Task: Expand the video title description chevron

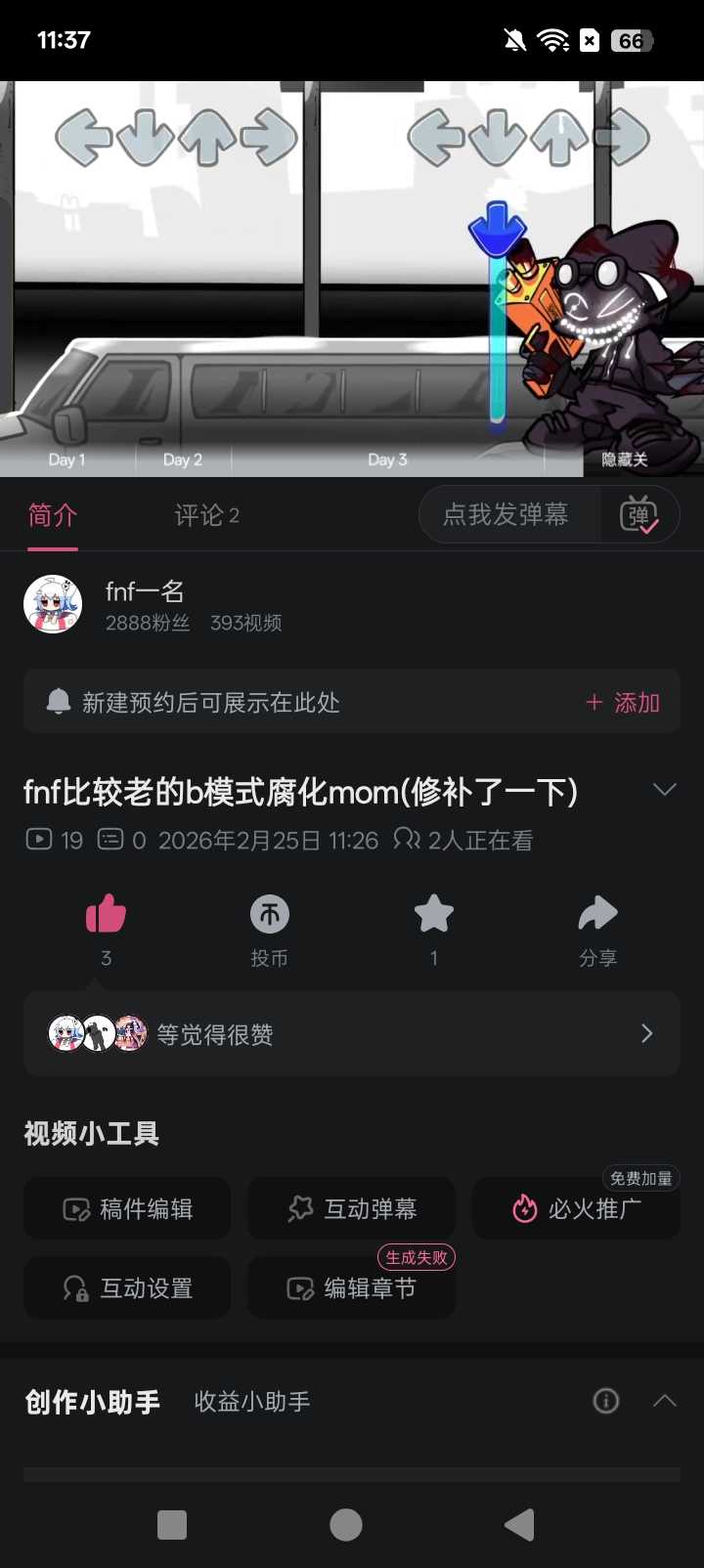Action: point(665,790)
